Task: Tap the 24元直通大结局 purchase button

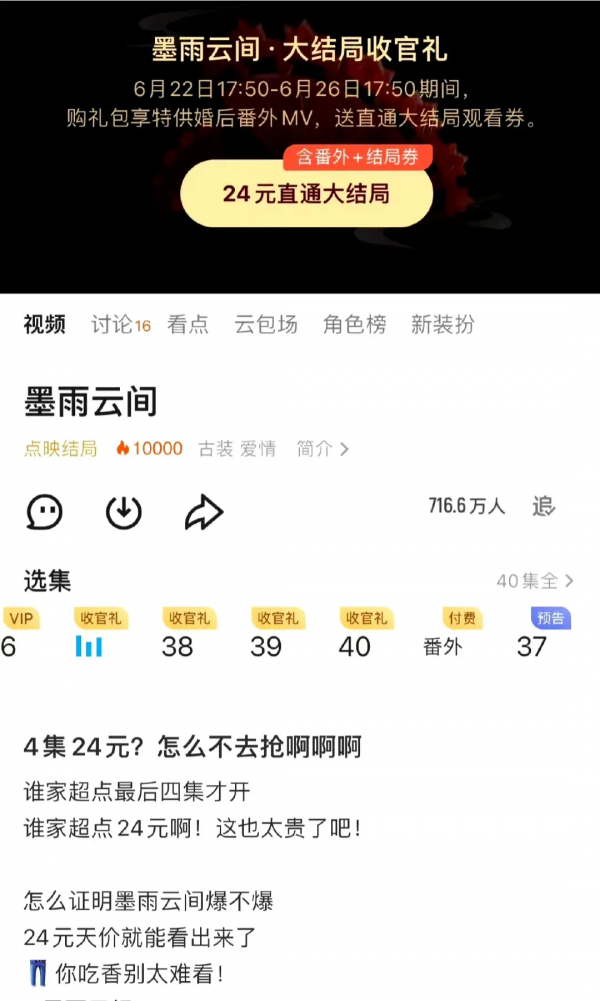Action: (x=306, y=194)
